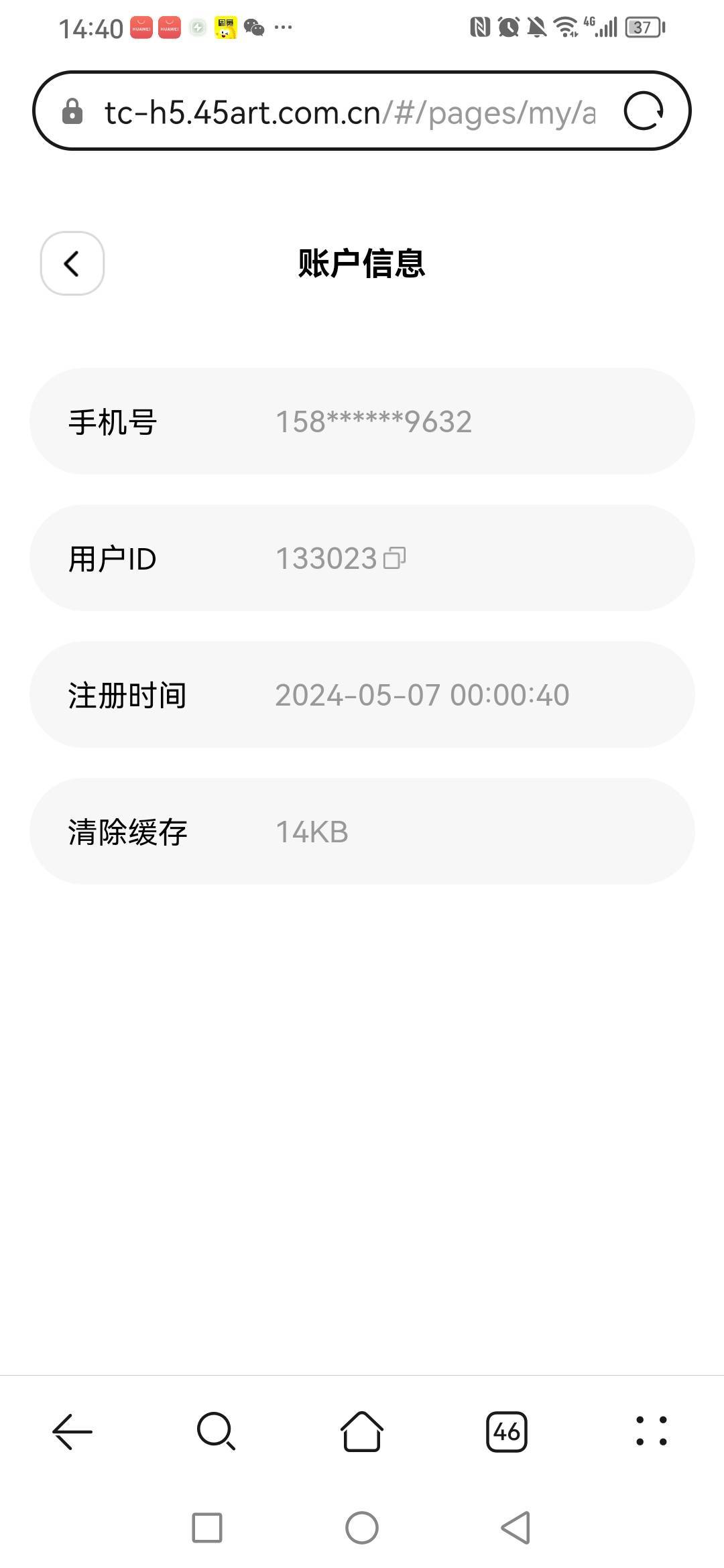Open the 46 tabs switcher

[x=507, y=1432]
